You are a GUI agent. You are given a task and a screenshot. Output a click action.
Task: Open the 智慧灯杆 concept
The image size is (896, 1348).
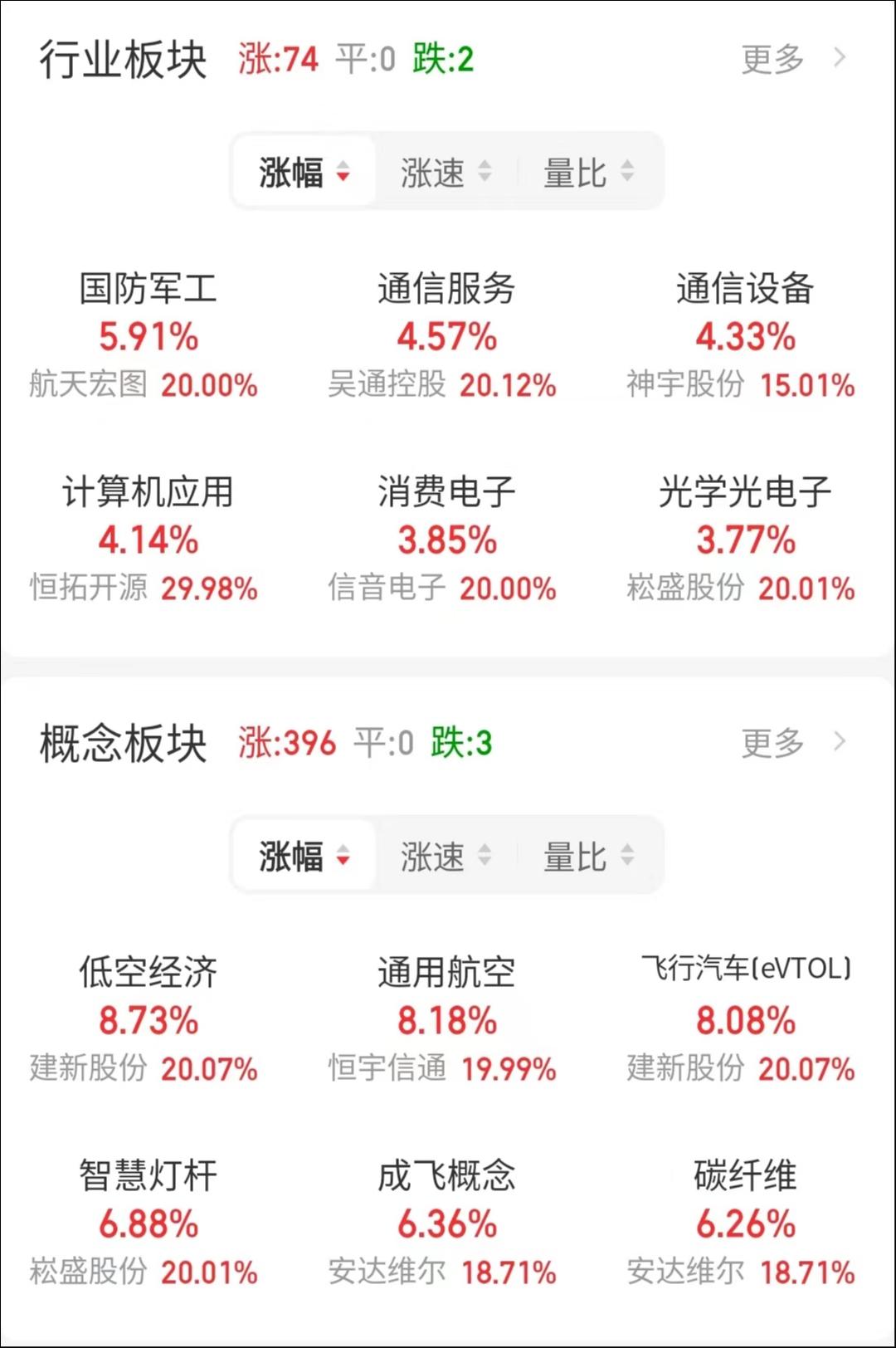[148, 1221]
